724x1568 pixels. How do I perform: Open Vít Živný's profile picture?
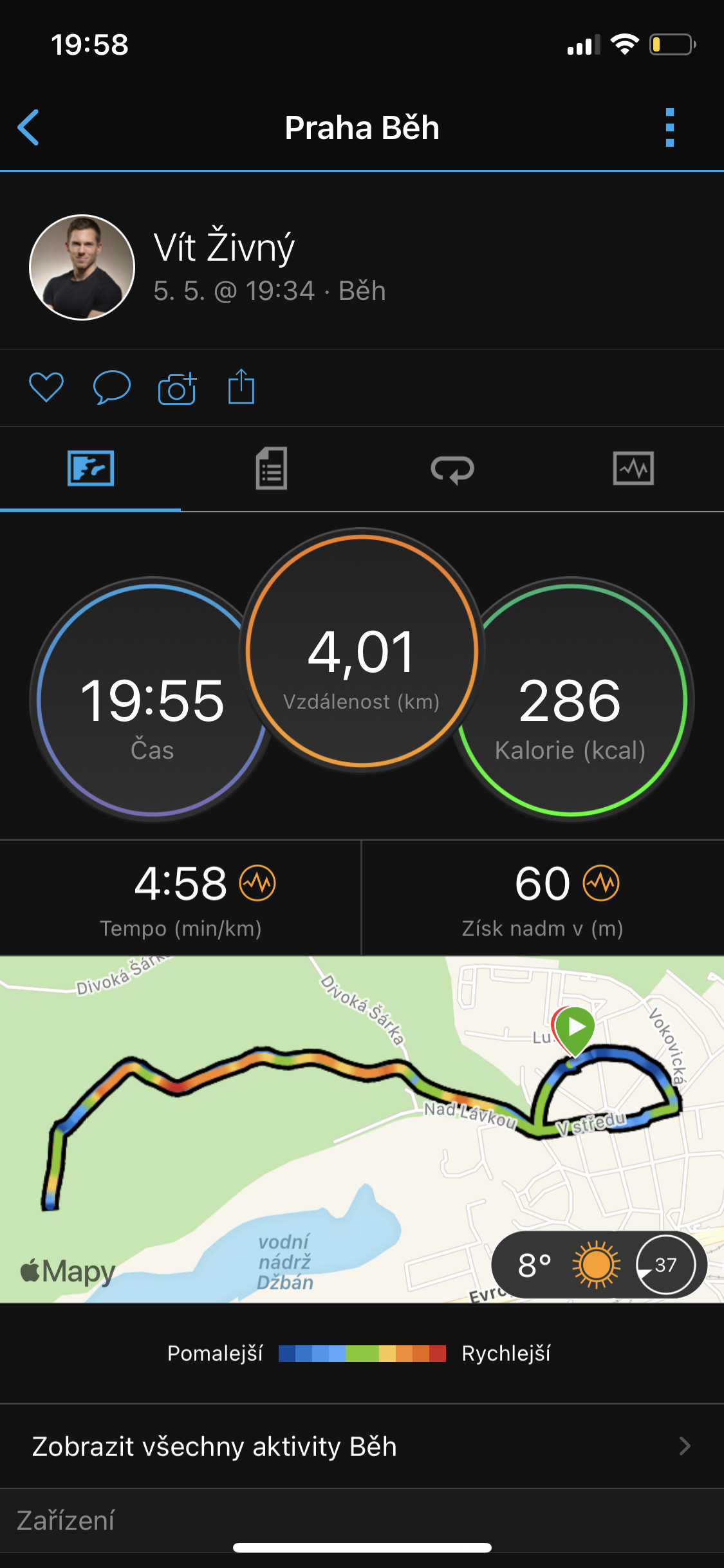[x=82, y=267]
